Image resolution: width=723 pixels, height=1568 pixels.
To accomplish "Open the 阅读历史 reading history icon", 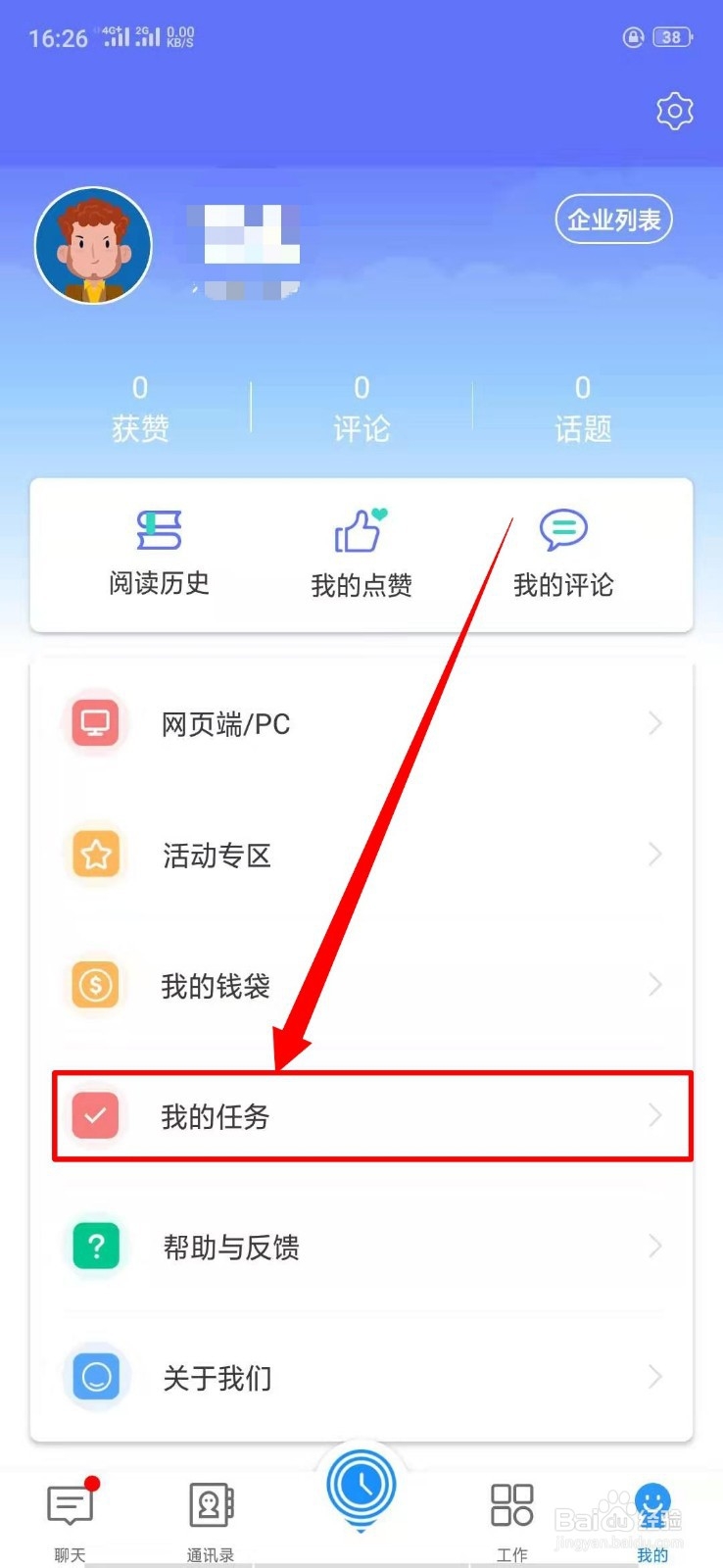I will point(158,531).
